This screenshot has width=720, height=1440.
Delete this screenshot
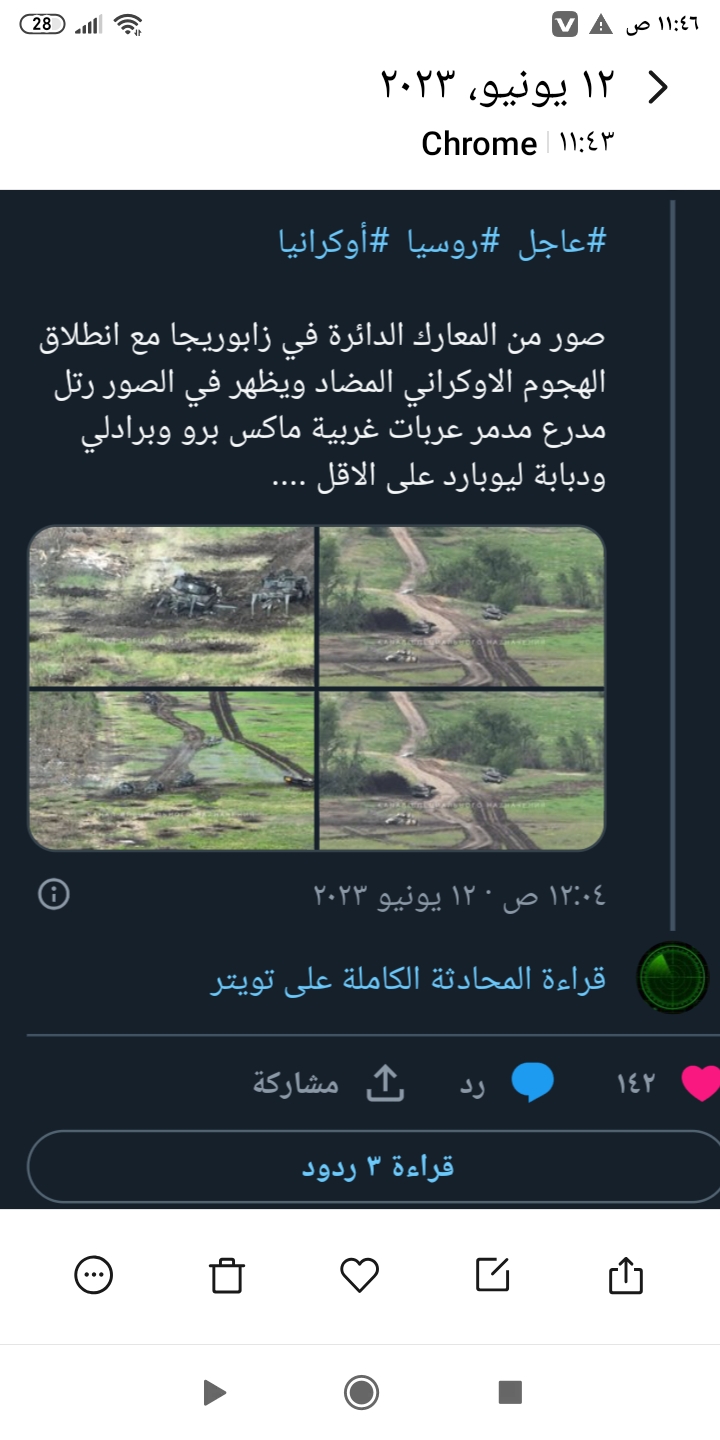pos(227,1275)
